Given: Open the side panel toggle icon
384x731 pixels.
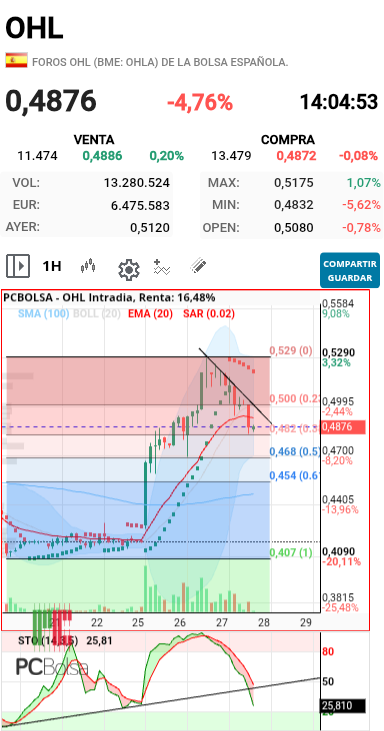Looking at the screenshot, I should pos(18,266).
